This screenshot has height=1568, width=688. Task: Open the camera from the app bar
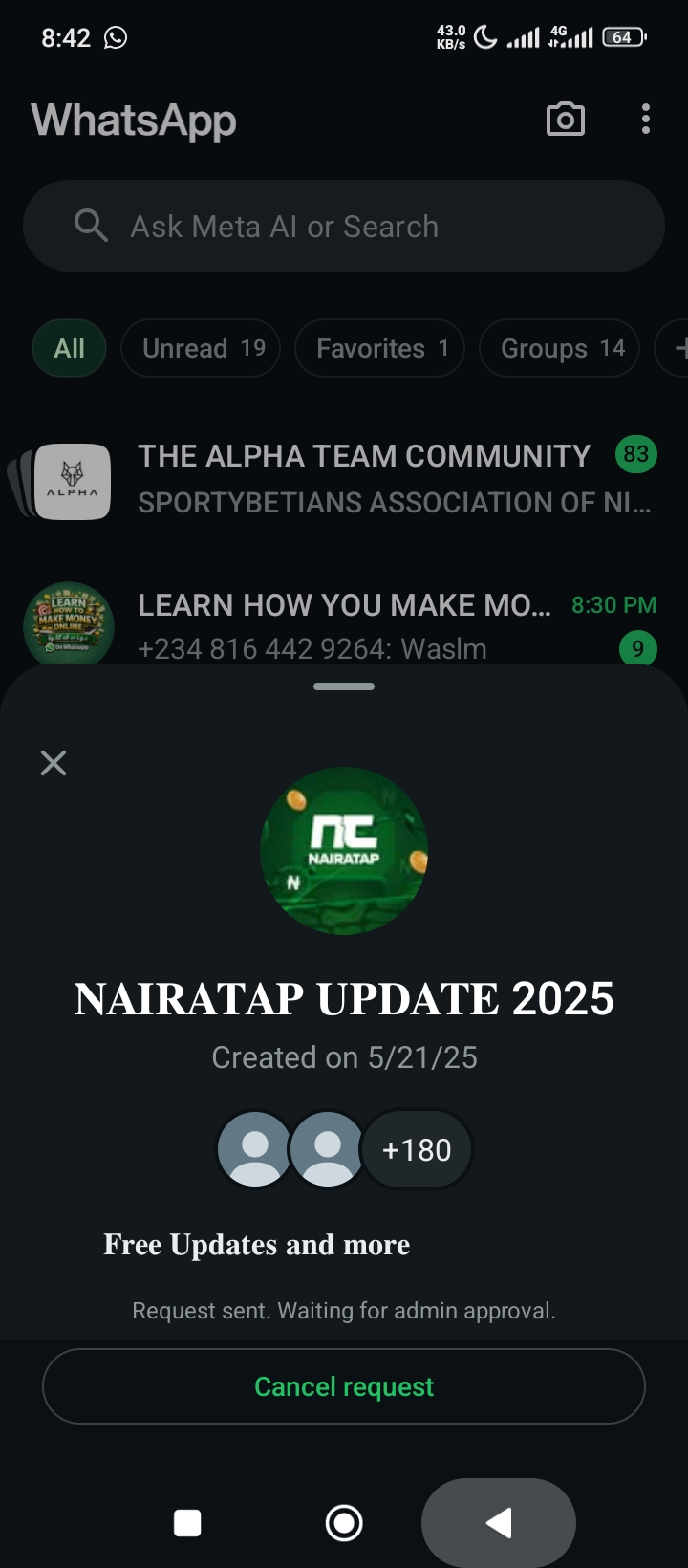tap(565, 120)
